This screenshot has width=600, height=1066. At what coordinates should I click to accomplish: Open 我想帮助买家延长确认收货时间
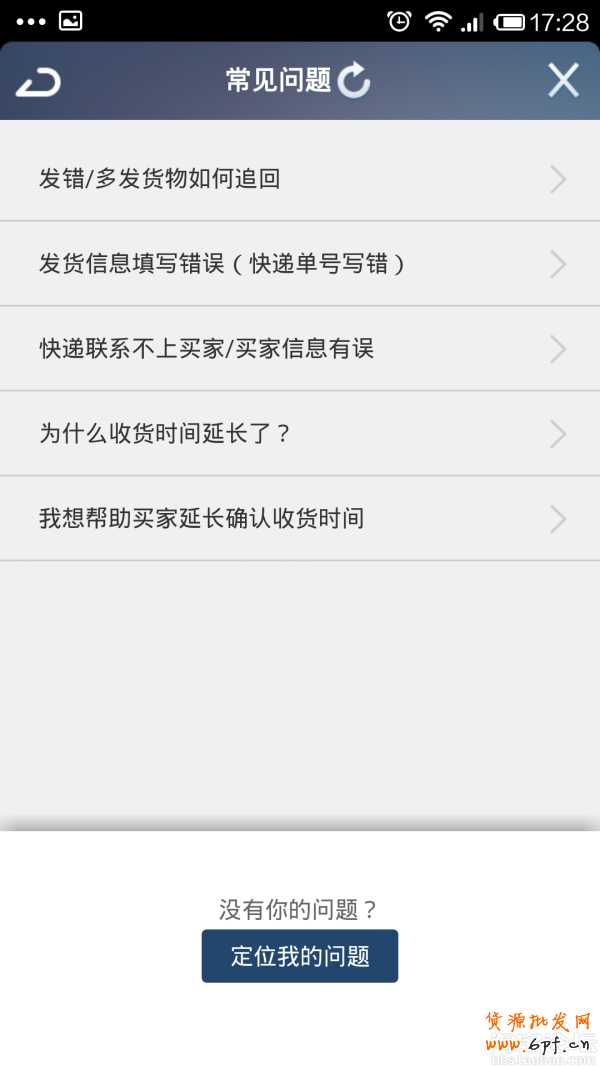300,519
